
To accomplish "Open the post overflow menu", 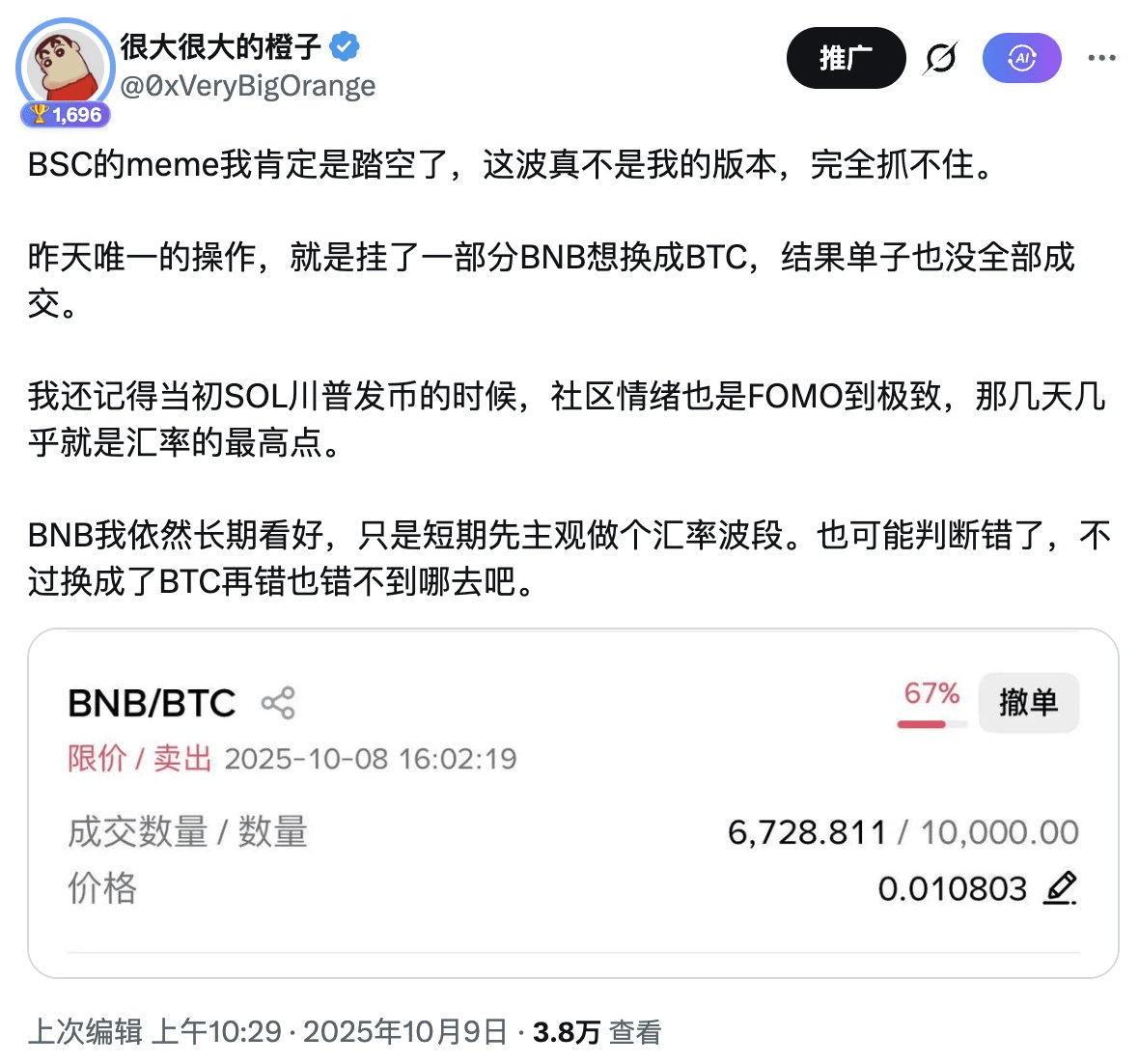I will [1101, 59].
